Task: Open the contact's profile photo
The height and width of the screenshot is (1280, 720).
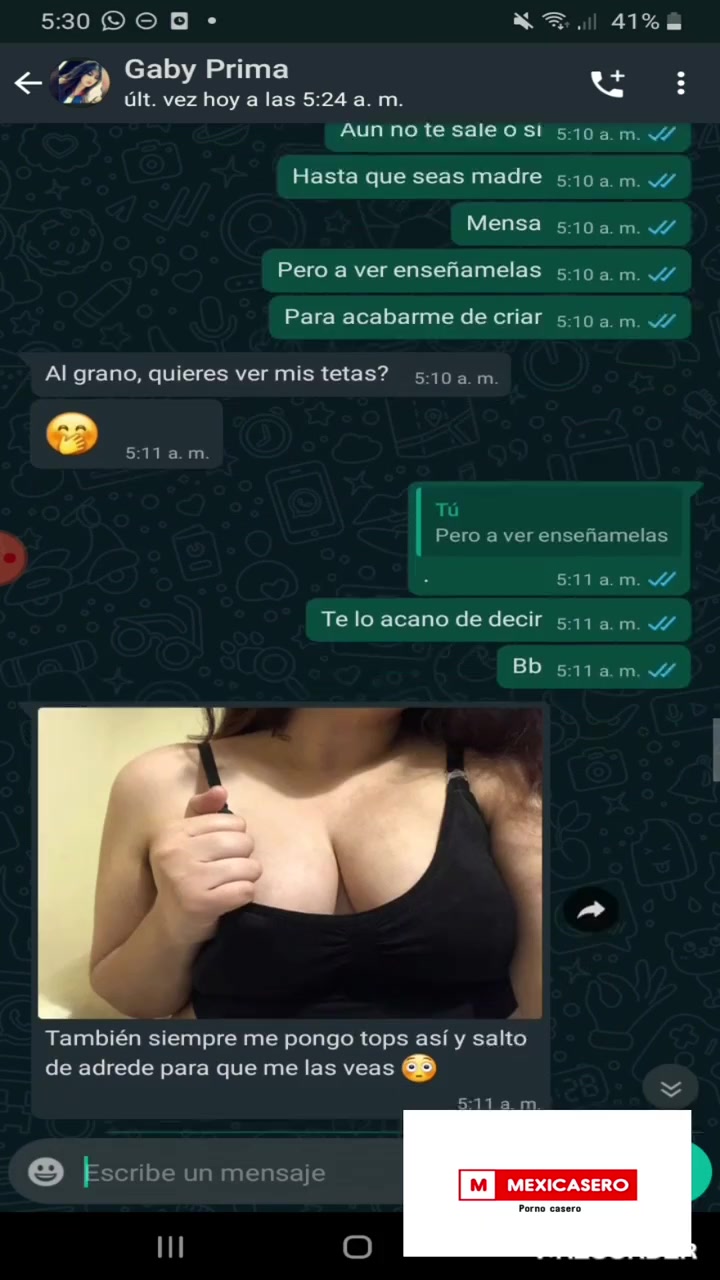Action: 80,83
